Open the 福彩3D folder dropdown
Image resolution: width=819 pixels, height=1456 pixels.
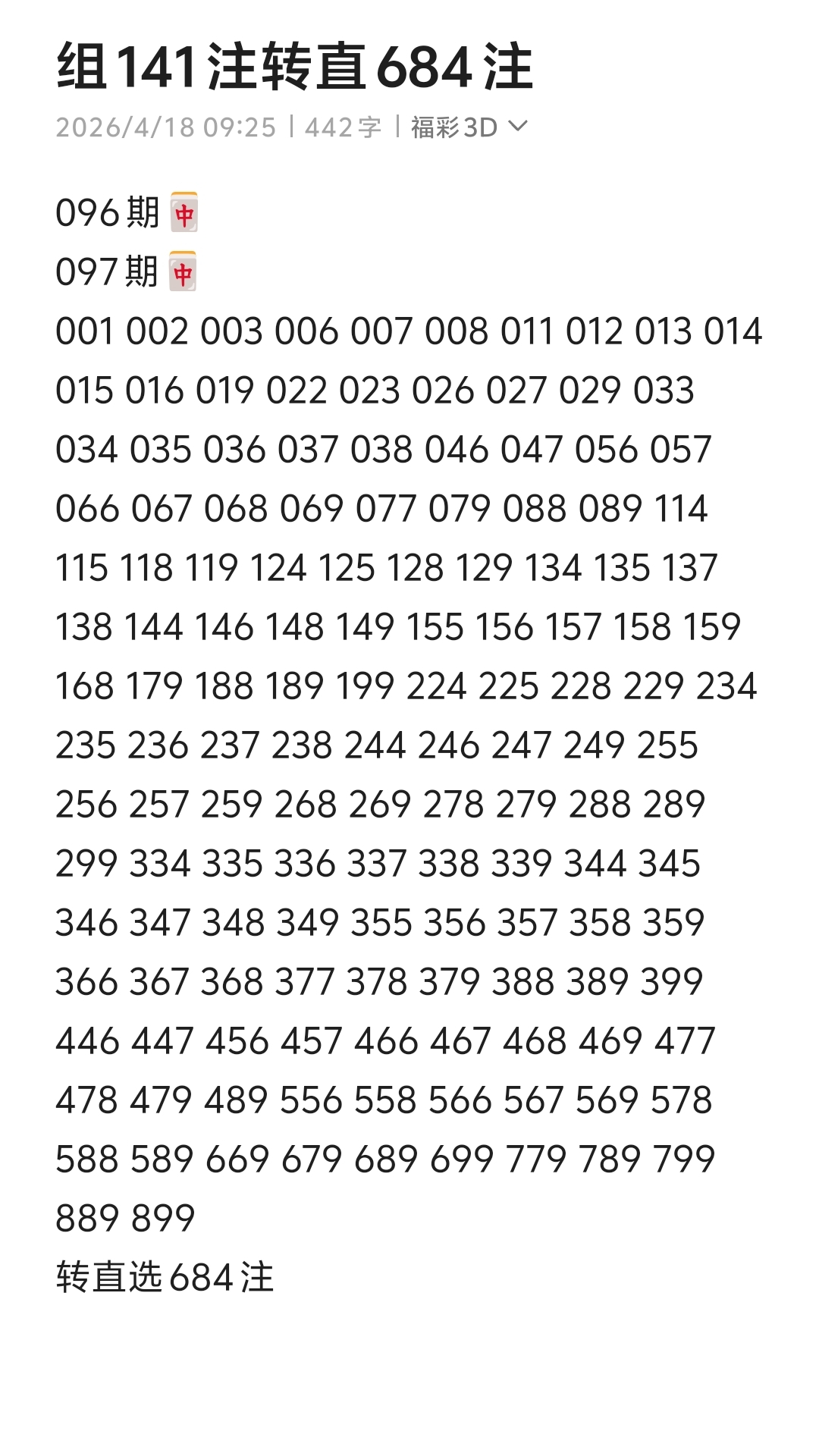pos(469,127)
